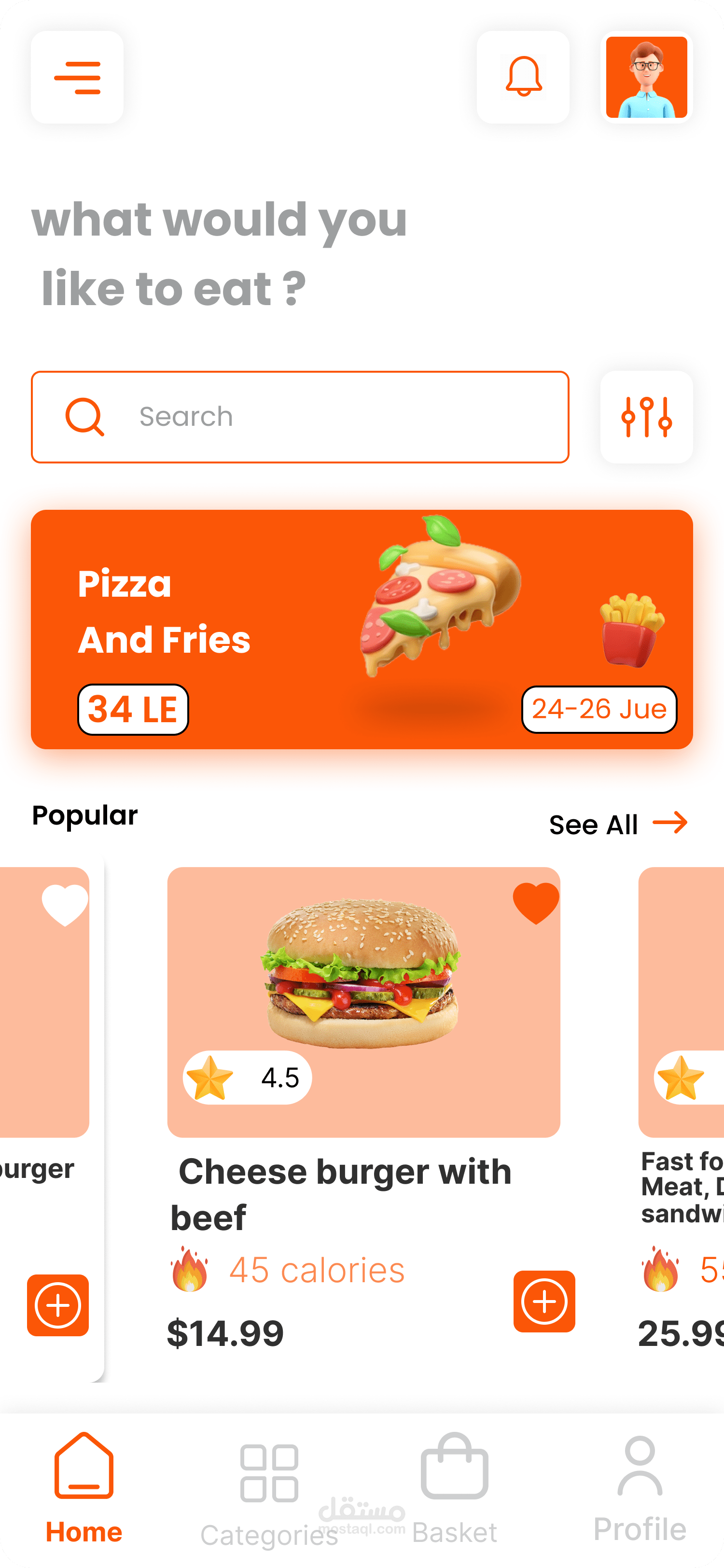The image size is (724, 1568).
Task: Switch to the Profile tab
Action: coord(640,1489)
